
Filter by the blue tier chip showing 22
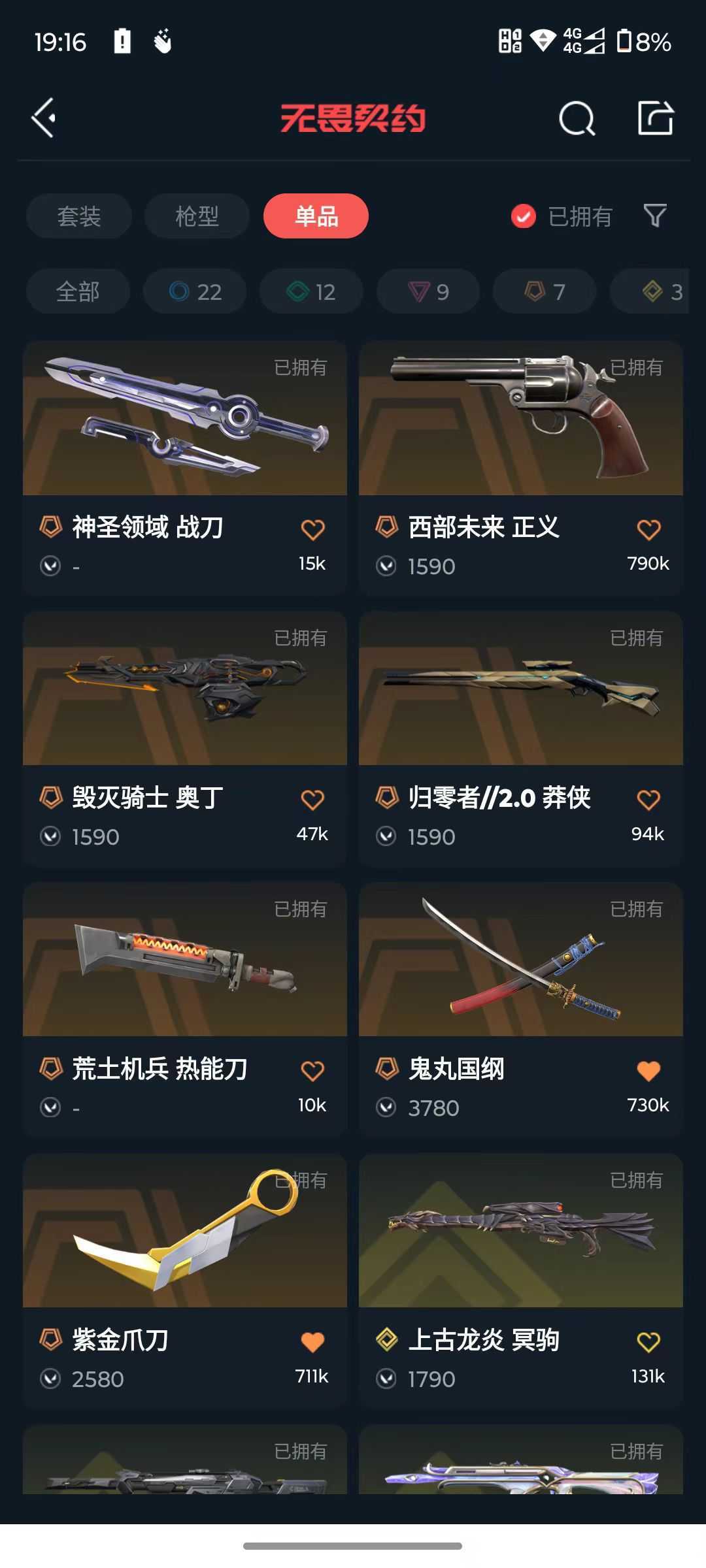tap(195, 291)
